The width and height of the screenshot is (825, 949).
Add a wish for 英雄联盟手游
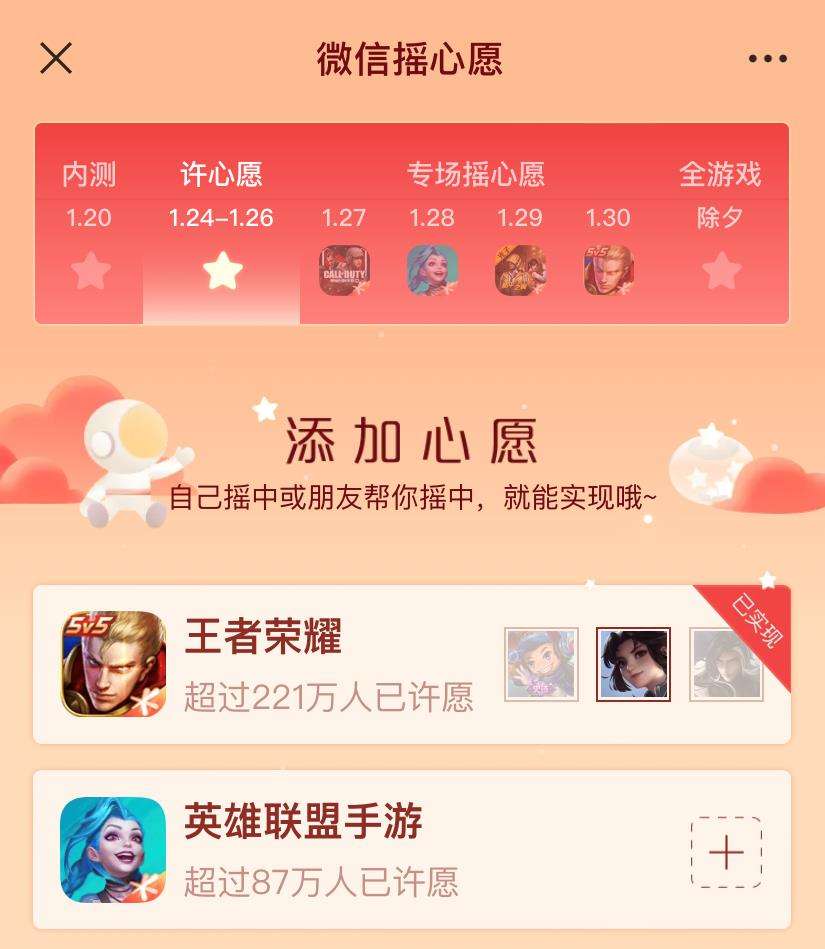(726, 852)
